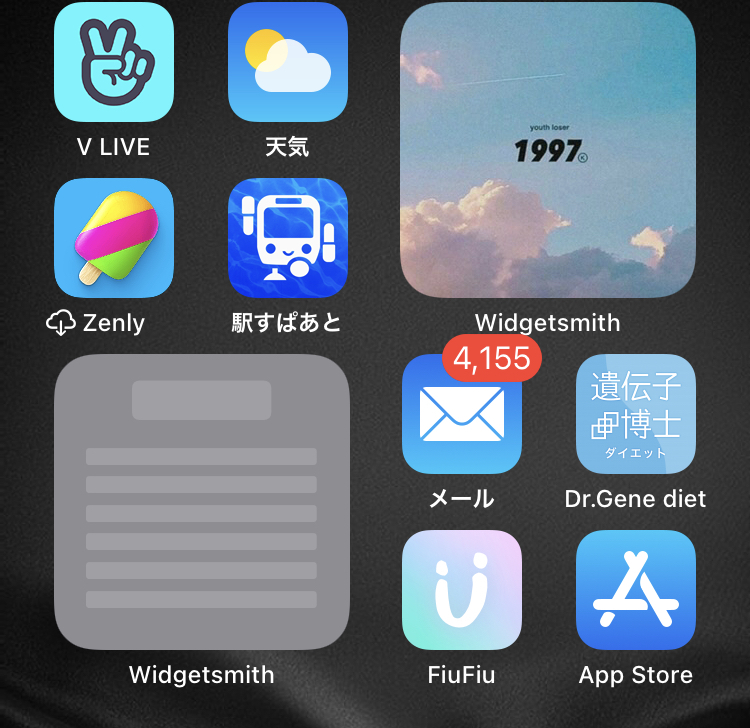This screenshot has height=728, width=750.
Task: Open the 駅すぱあと transit app
Action: pyautogui.click(x=287, y=238)
